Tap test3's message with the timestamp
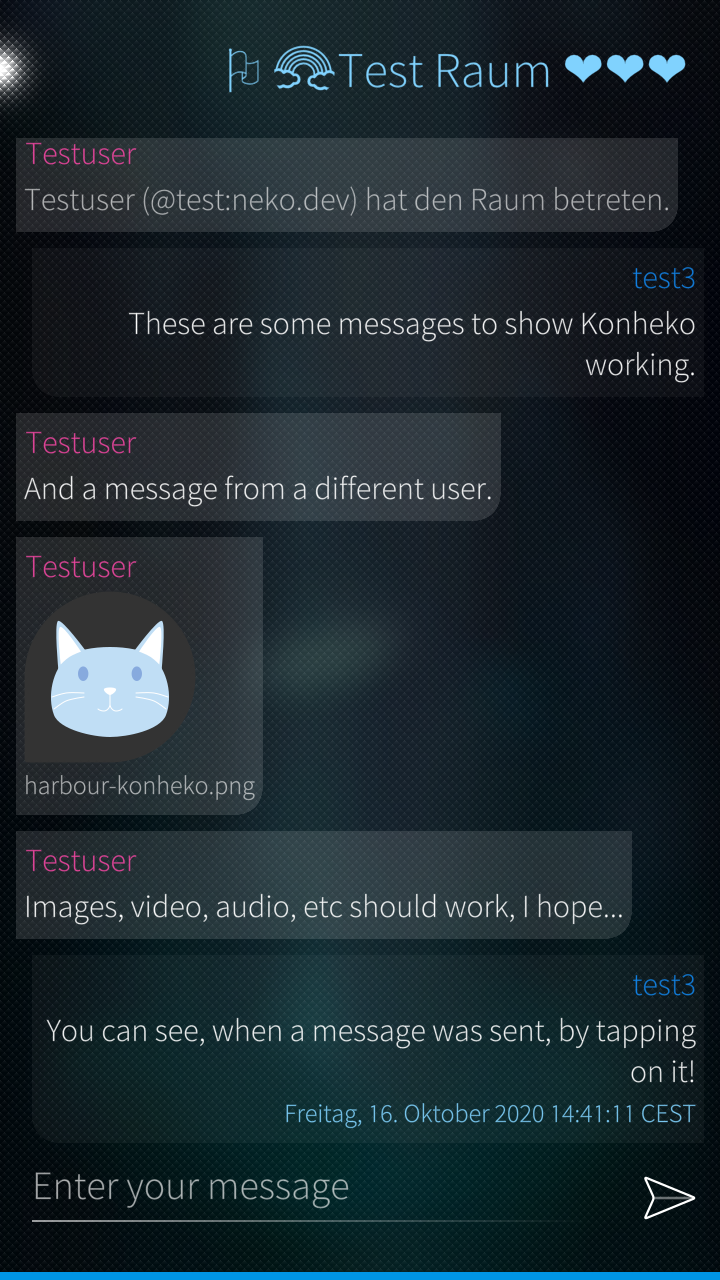 [x=371, y=1050]
